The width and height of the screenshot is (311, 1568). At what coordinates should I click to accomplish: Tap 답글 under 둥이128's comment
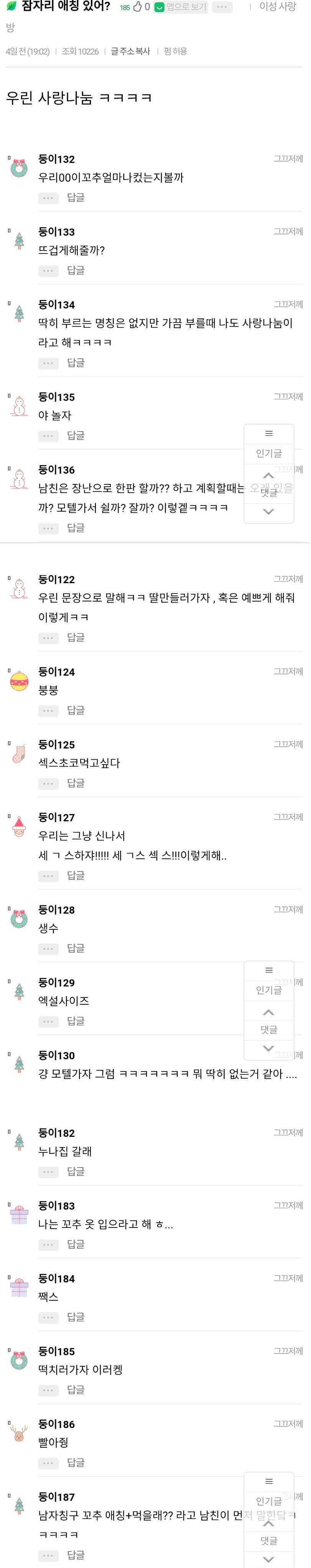[x=76, y=948]
